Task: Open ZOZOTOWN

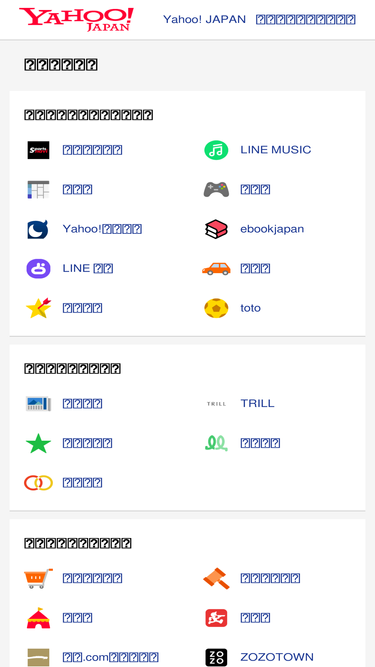Action: pos(277,657)
